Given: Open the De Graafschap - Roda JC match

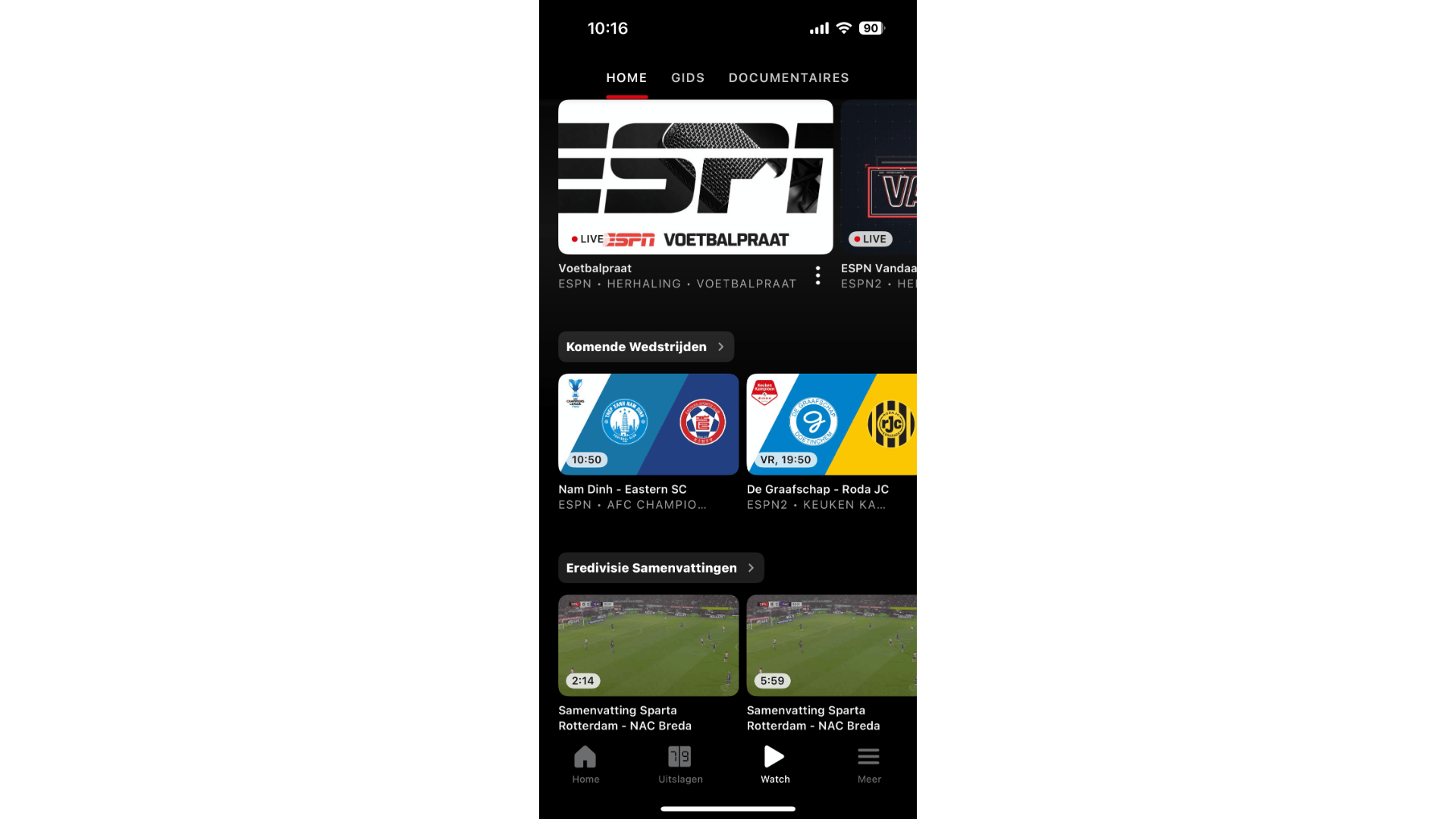Looking at the screenshot, I should 831,425.
